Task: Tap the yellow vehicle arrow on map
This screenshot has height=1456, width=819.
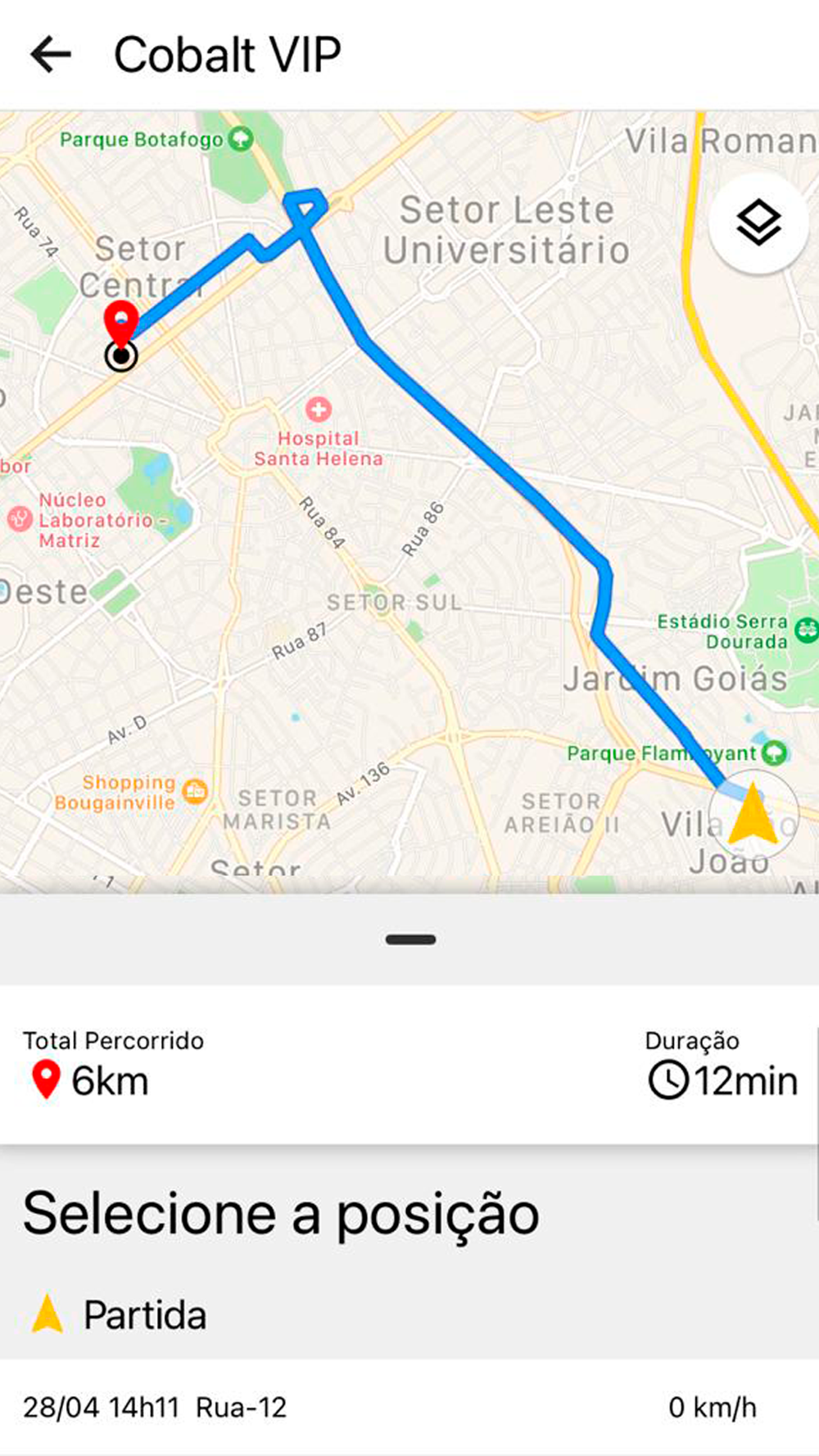Action: (x=753, y=814)
